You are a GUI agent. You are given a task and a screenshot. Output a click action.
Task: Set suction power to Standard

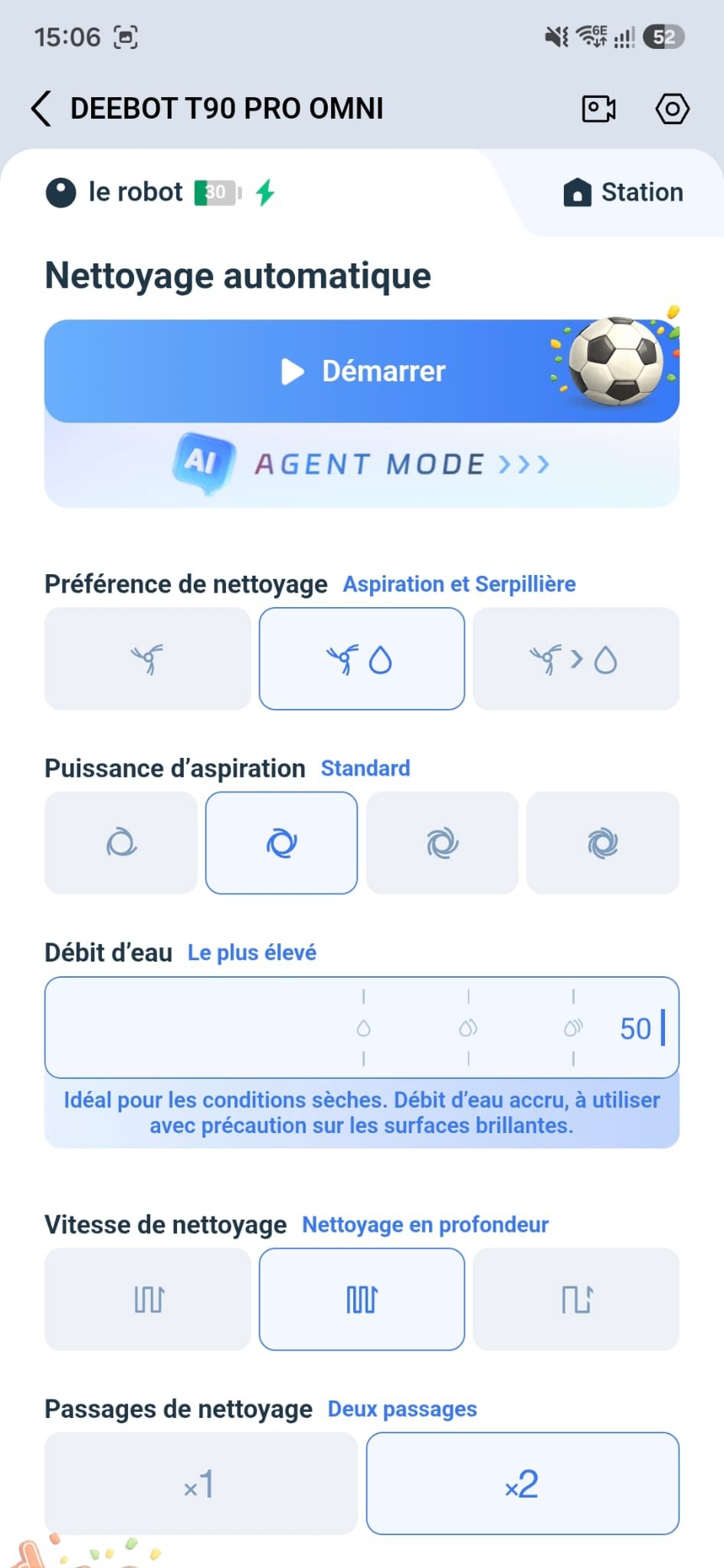tap(281, 843)
